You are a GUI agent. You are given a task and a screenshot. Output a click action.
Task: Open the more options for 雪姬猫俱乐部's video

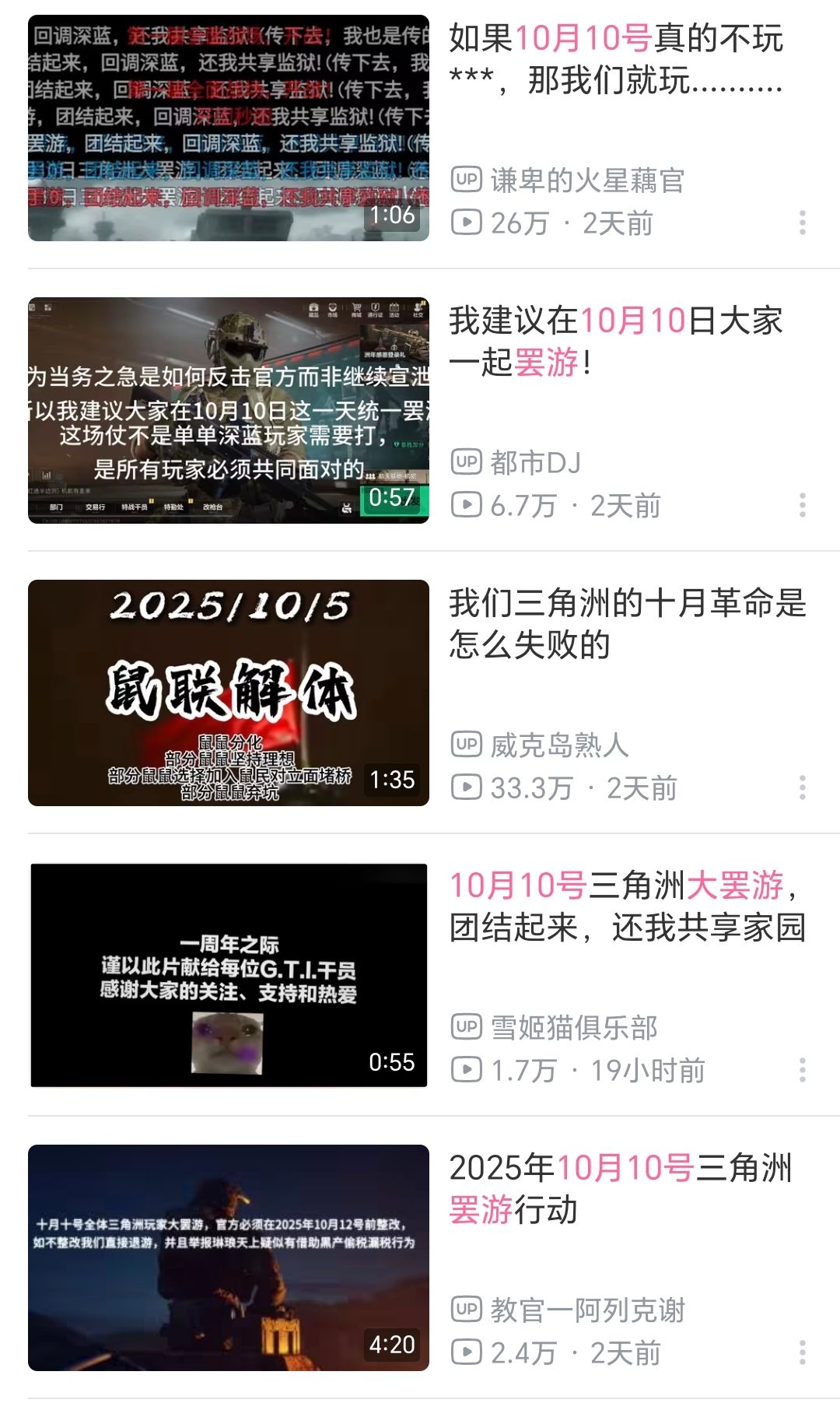coord(802,1071)
